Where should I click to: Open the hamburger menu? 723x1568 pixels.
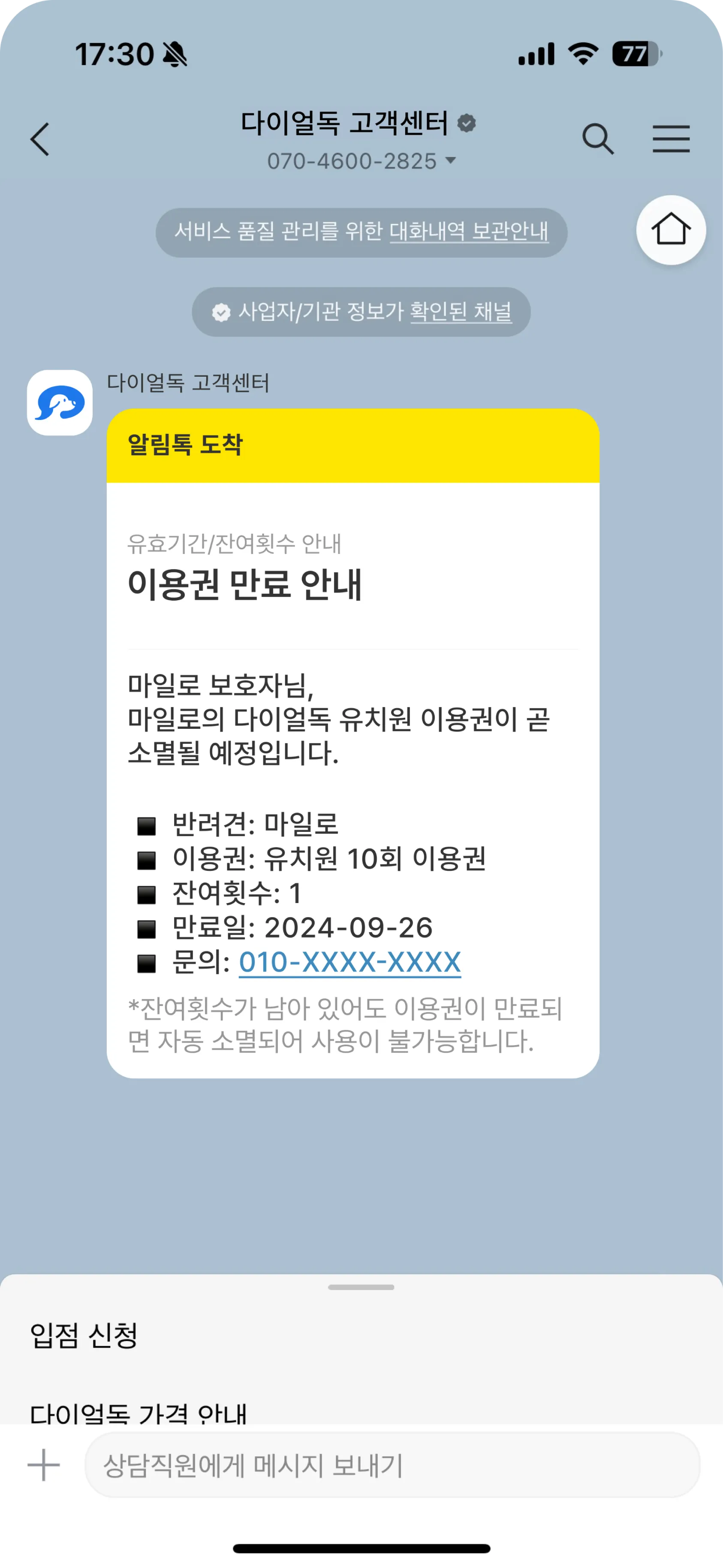(x=671, y=139)
